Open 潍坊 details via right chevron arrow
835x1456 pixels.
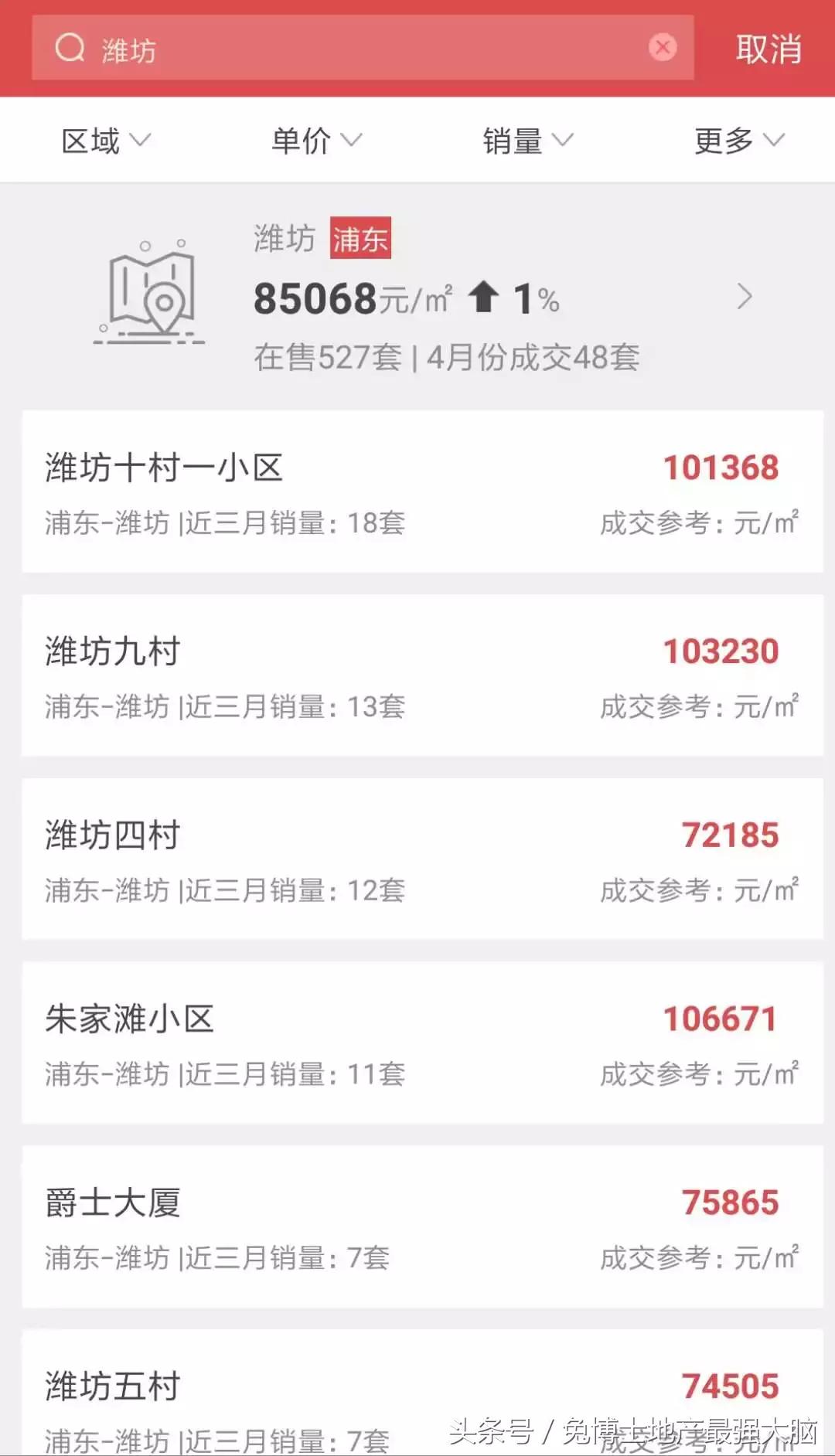[x=745, y=296]
